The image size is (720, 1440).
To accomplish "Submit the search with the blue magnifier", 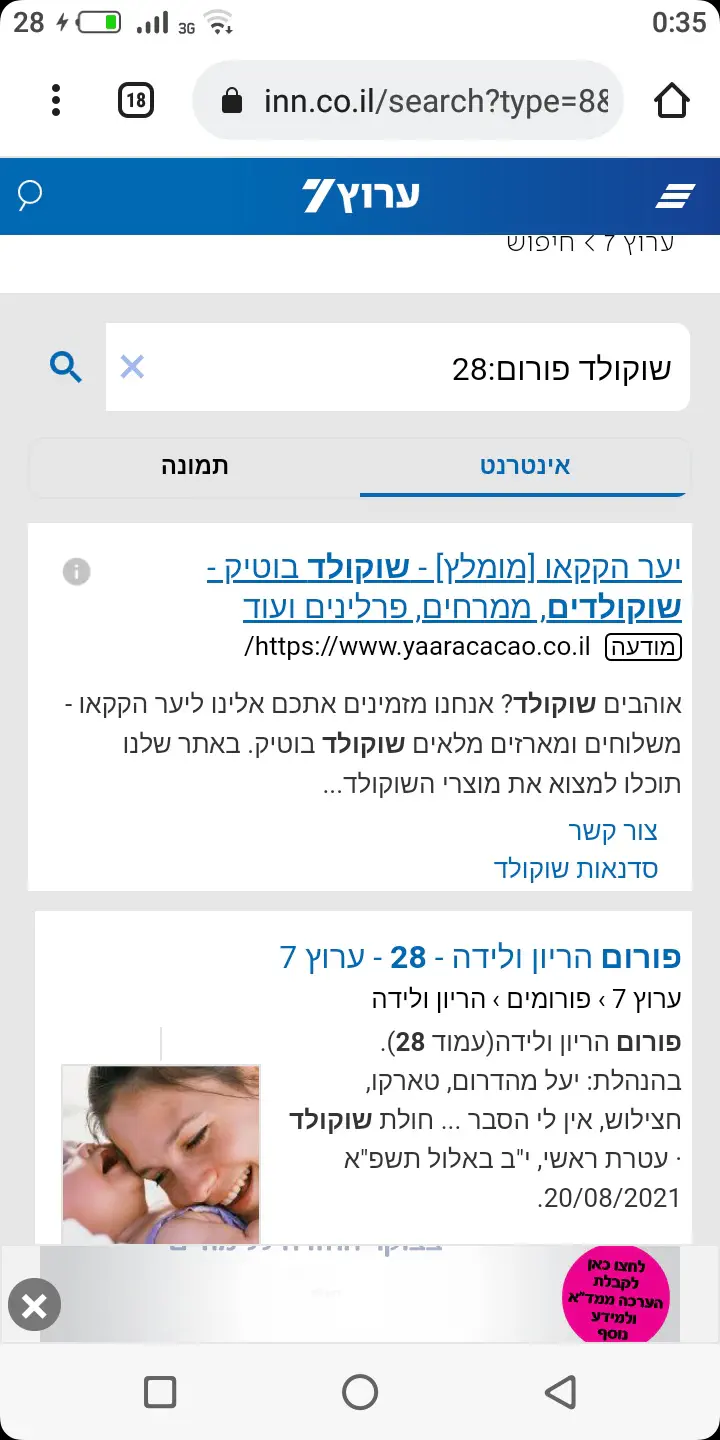I will tap(66, 368).
